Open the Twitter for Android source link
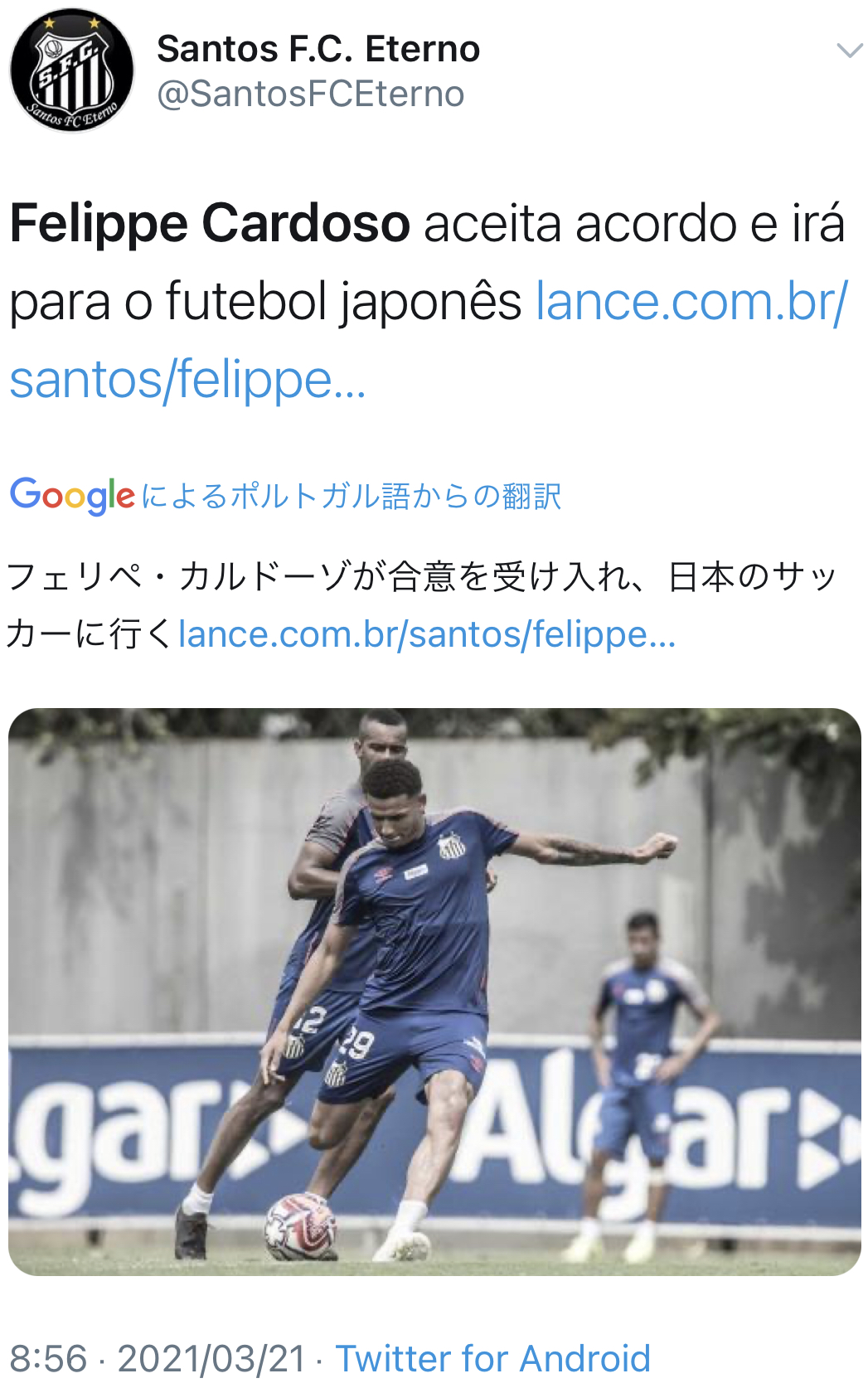 point(492,1358)
